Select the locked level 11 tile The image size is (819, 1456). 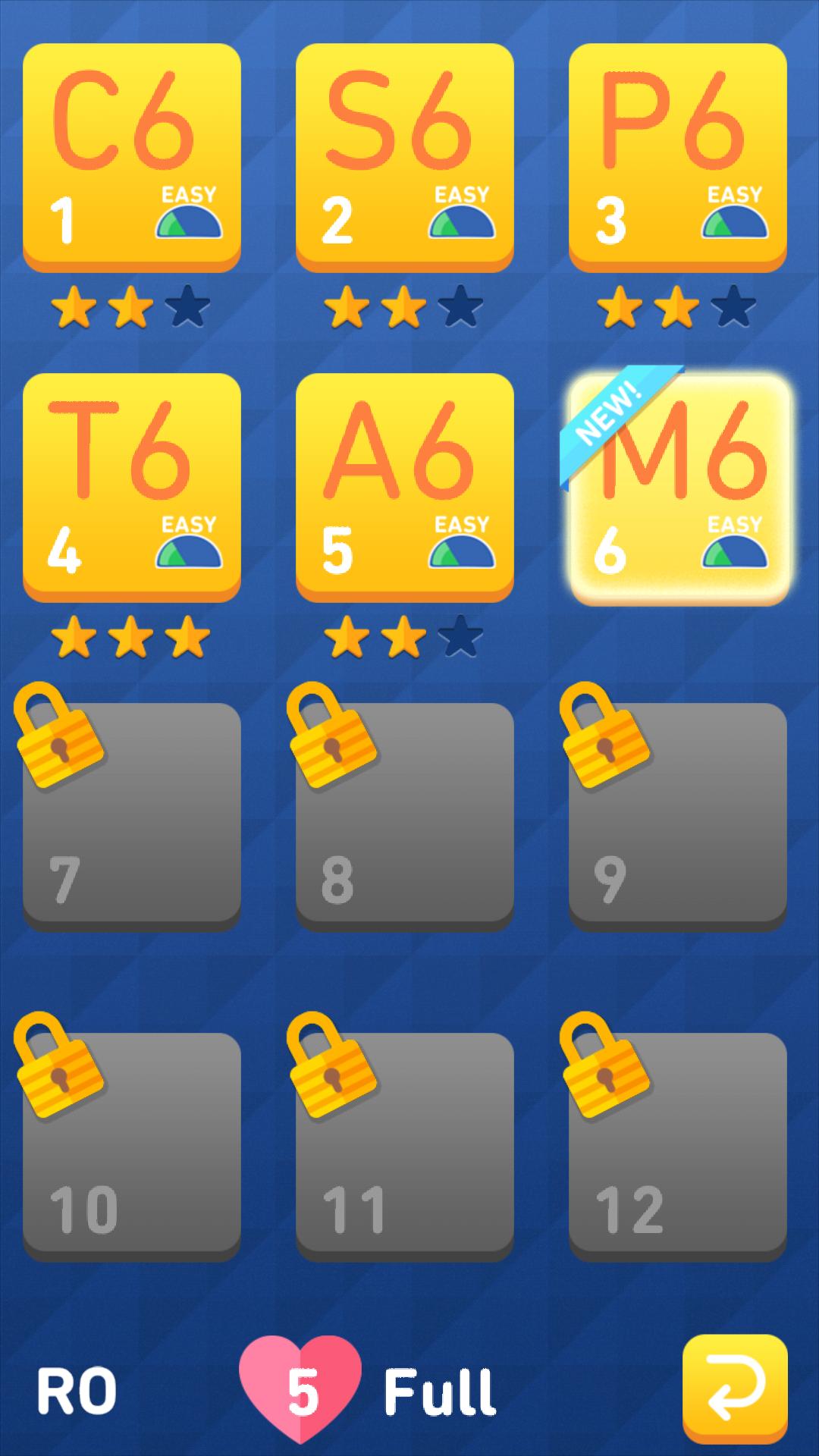[405, 1145]
